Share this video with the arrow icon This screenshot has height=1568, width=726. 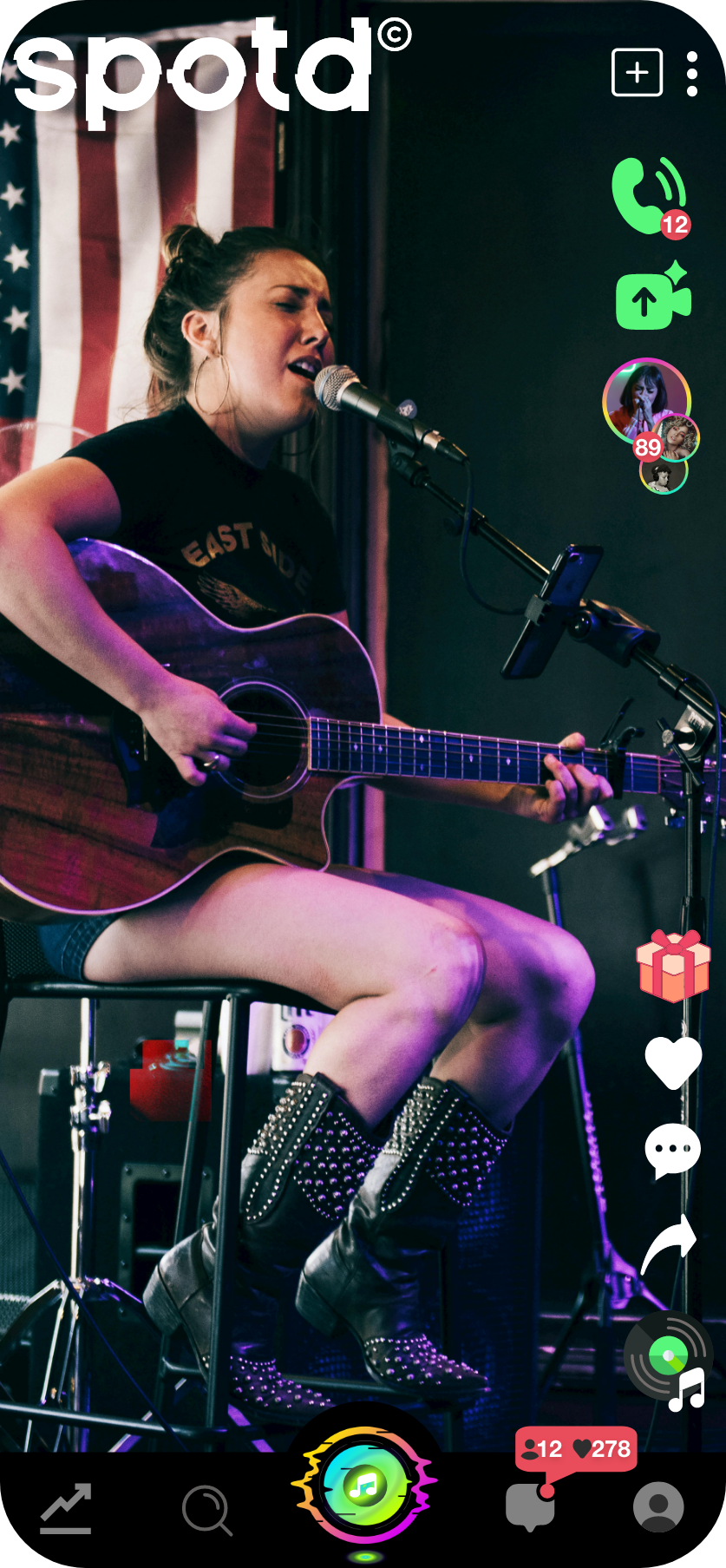tap(670, 1242)
